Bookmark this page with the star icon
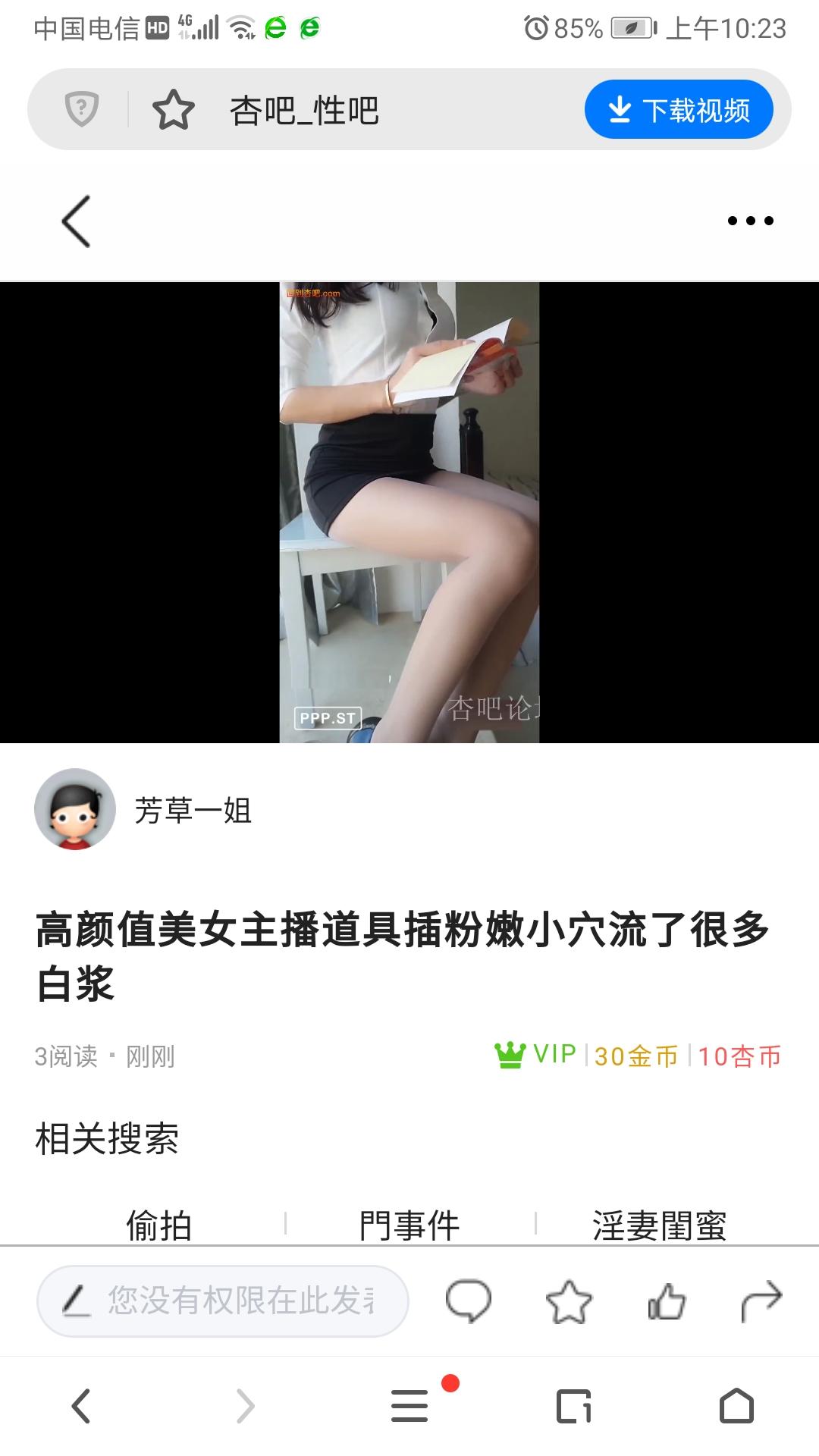The height and width of the screenshot is (1456, 819). coord(173,110)
